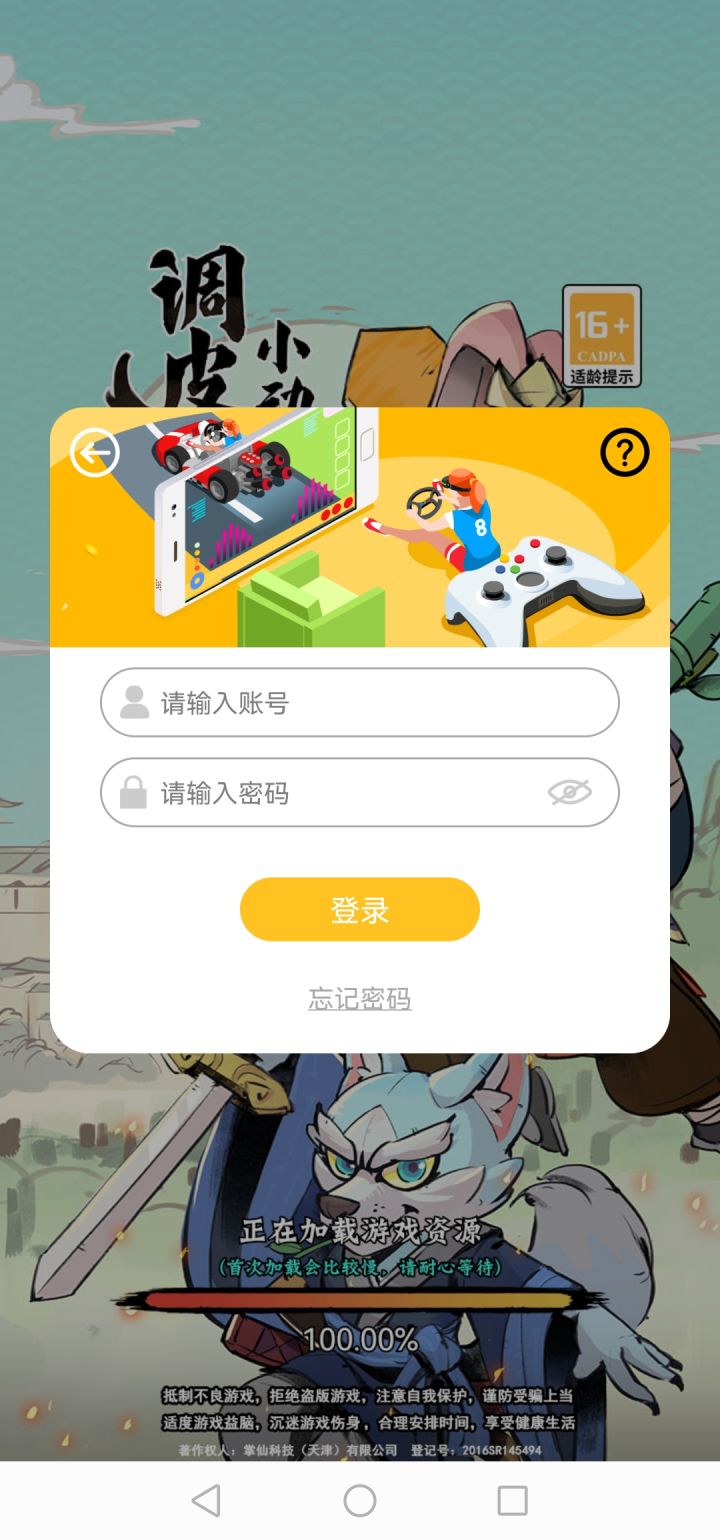Open the 忘记密码 forgot password link

pyautogui.click(x=358, y=998)
